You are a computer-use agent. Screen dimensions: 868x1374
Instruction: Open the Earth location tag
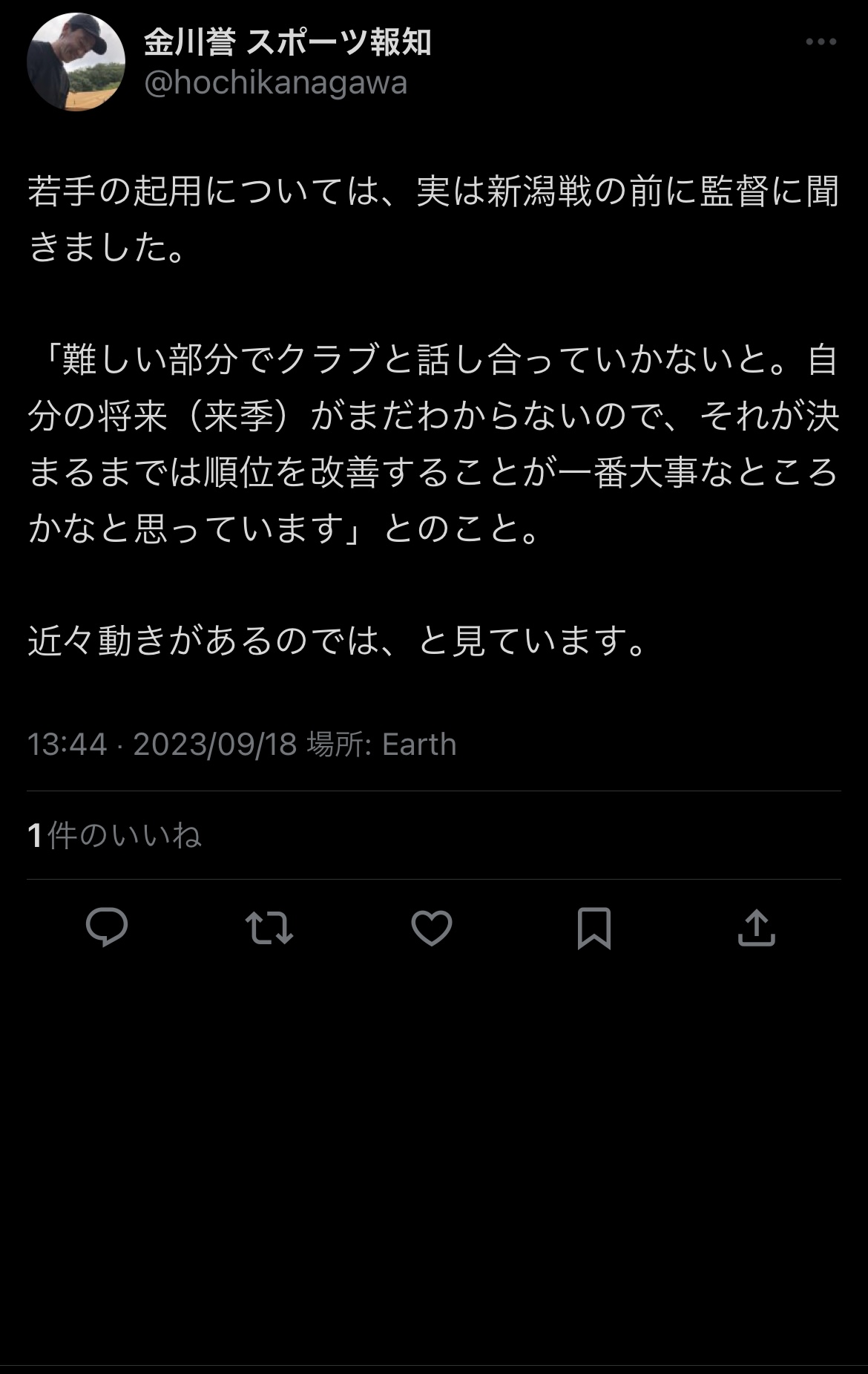418,744
